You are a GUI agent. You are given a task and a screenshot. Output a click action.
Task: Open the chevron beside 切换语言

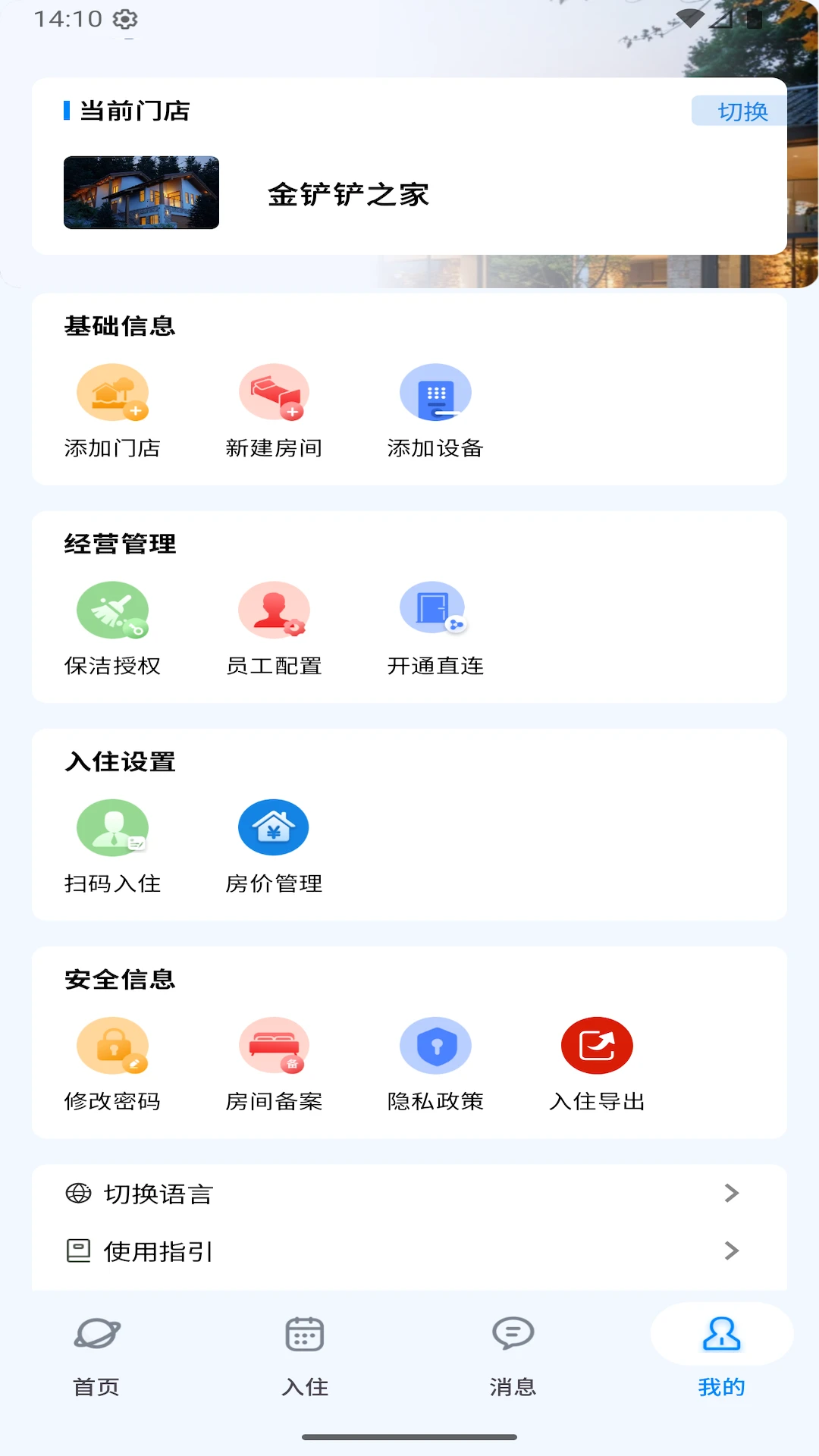coord(732,1193)
